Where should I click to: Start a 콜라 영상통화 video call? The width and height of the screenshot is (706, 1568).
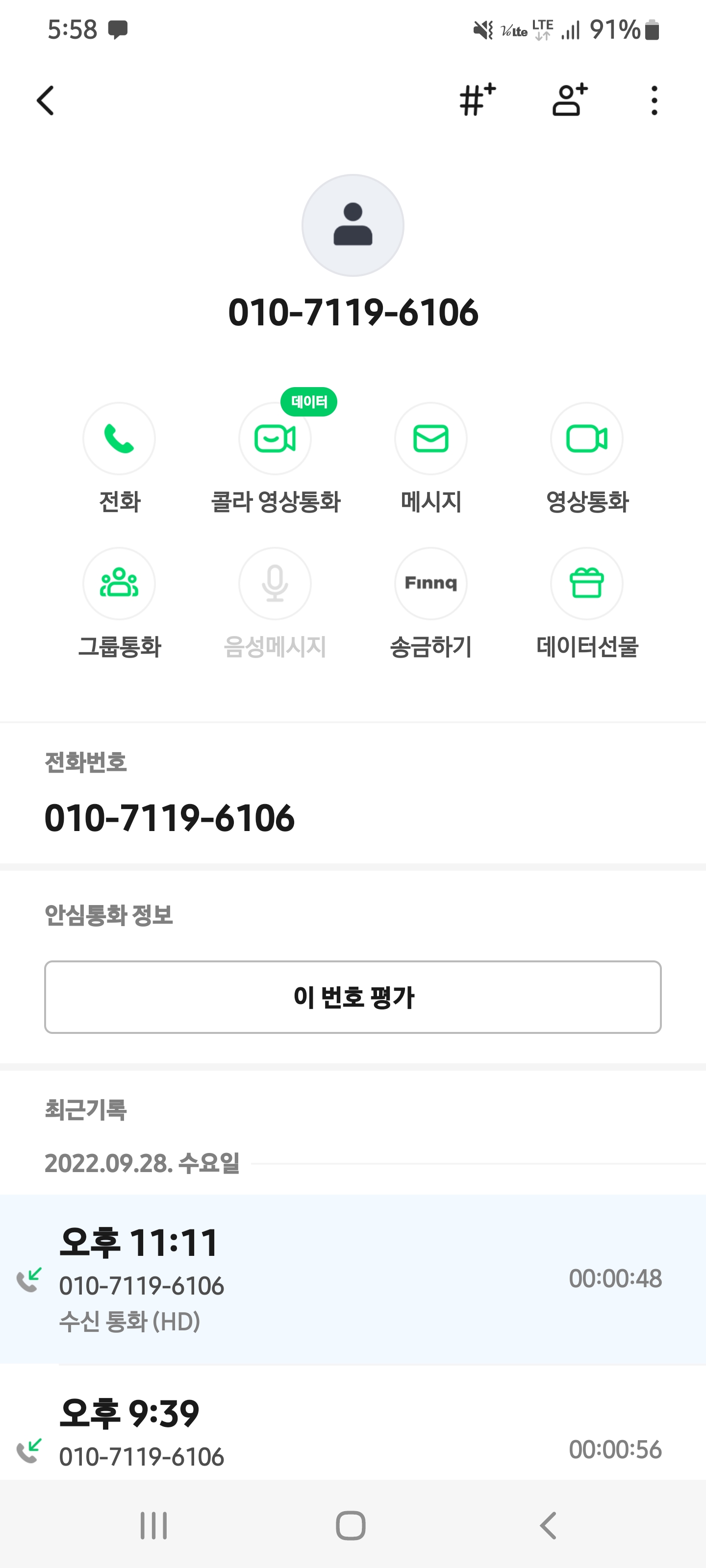(275, 438)
